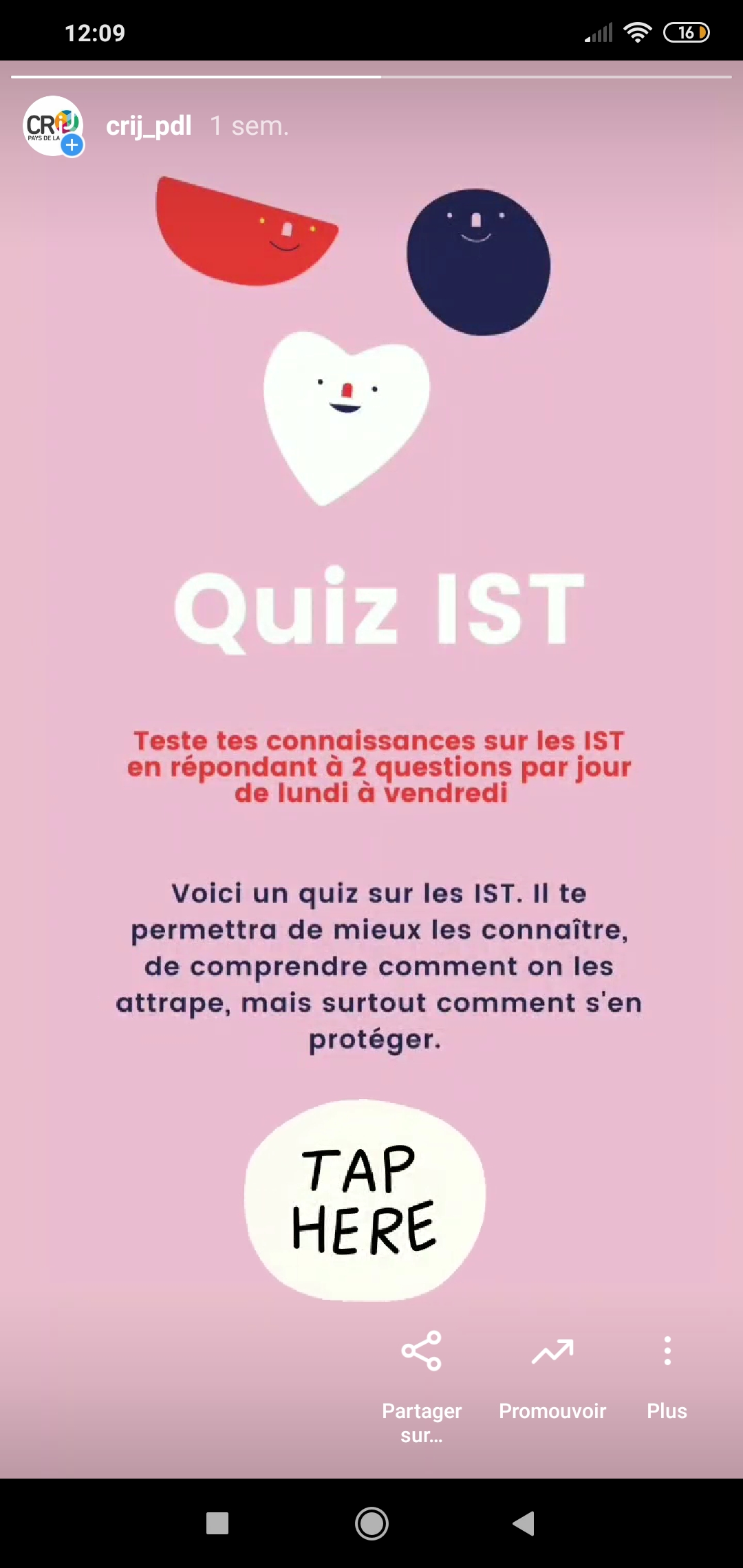Go back with the system back button

524,1523
